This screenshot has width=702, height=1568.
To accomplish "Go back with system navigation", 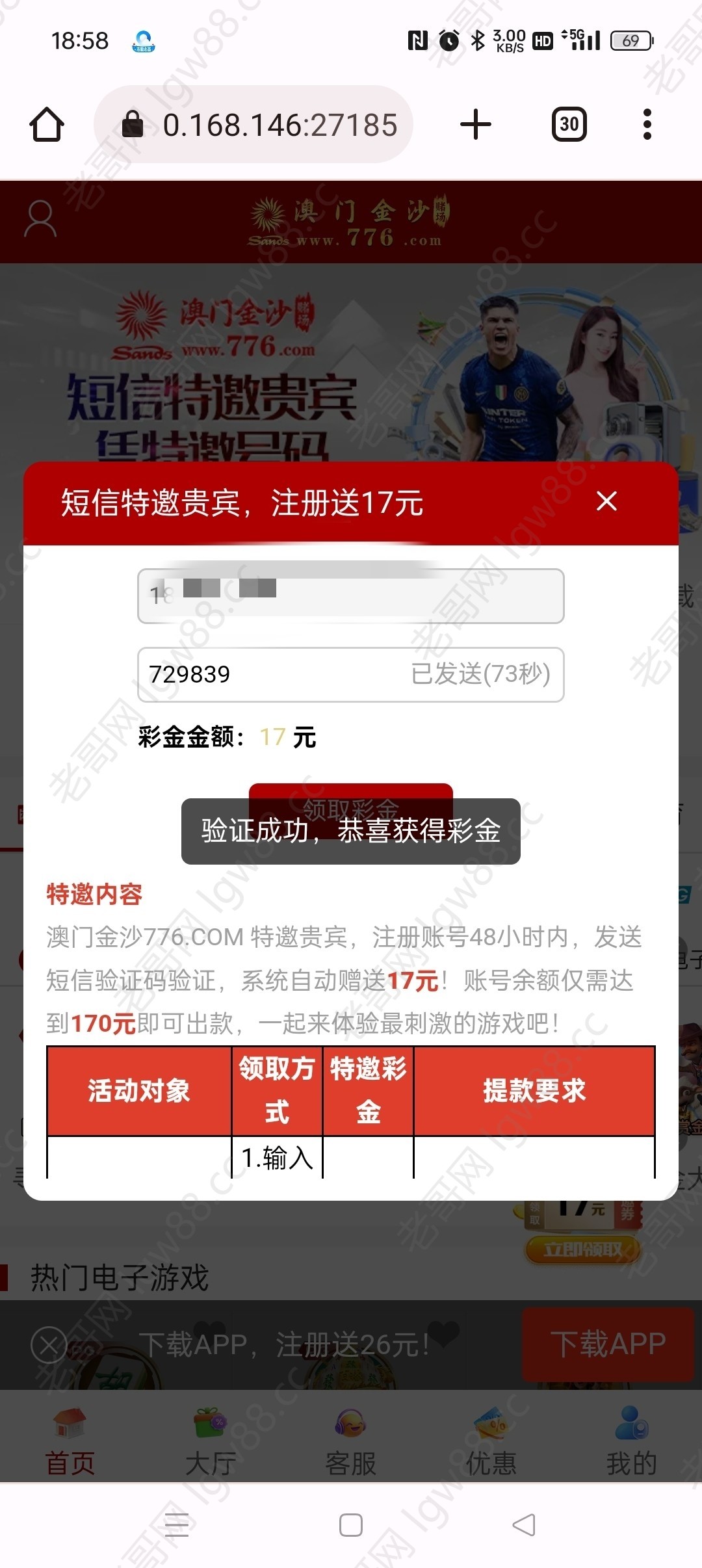I will pyautogui.click(x=524, y=1524).
